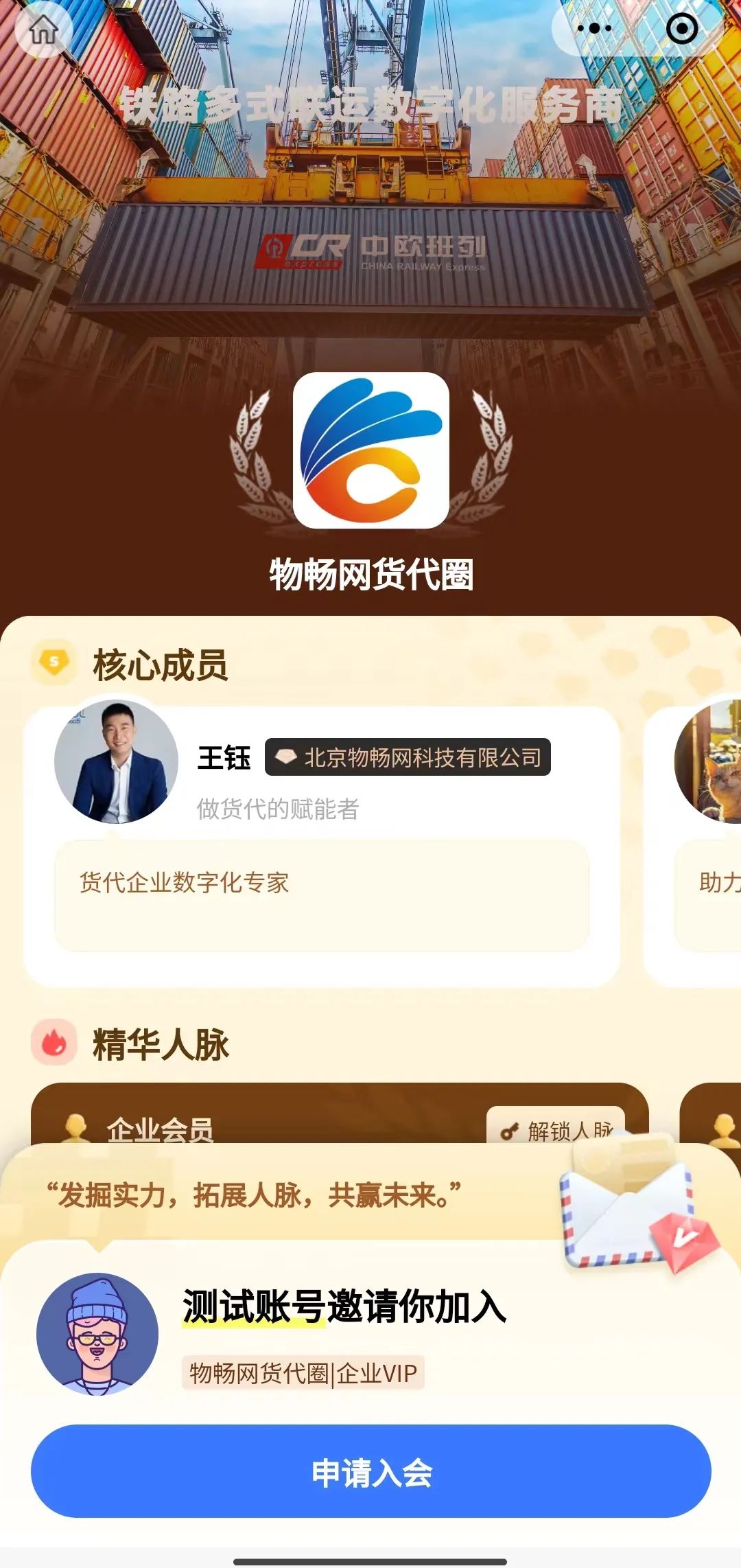Open the 北京物畅网科技有限公司 company tag
The width and height of the screenshot is (741, 1568).
408,757
